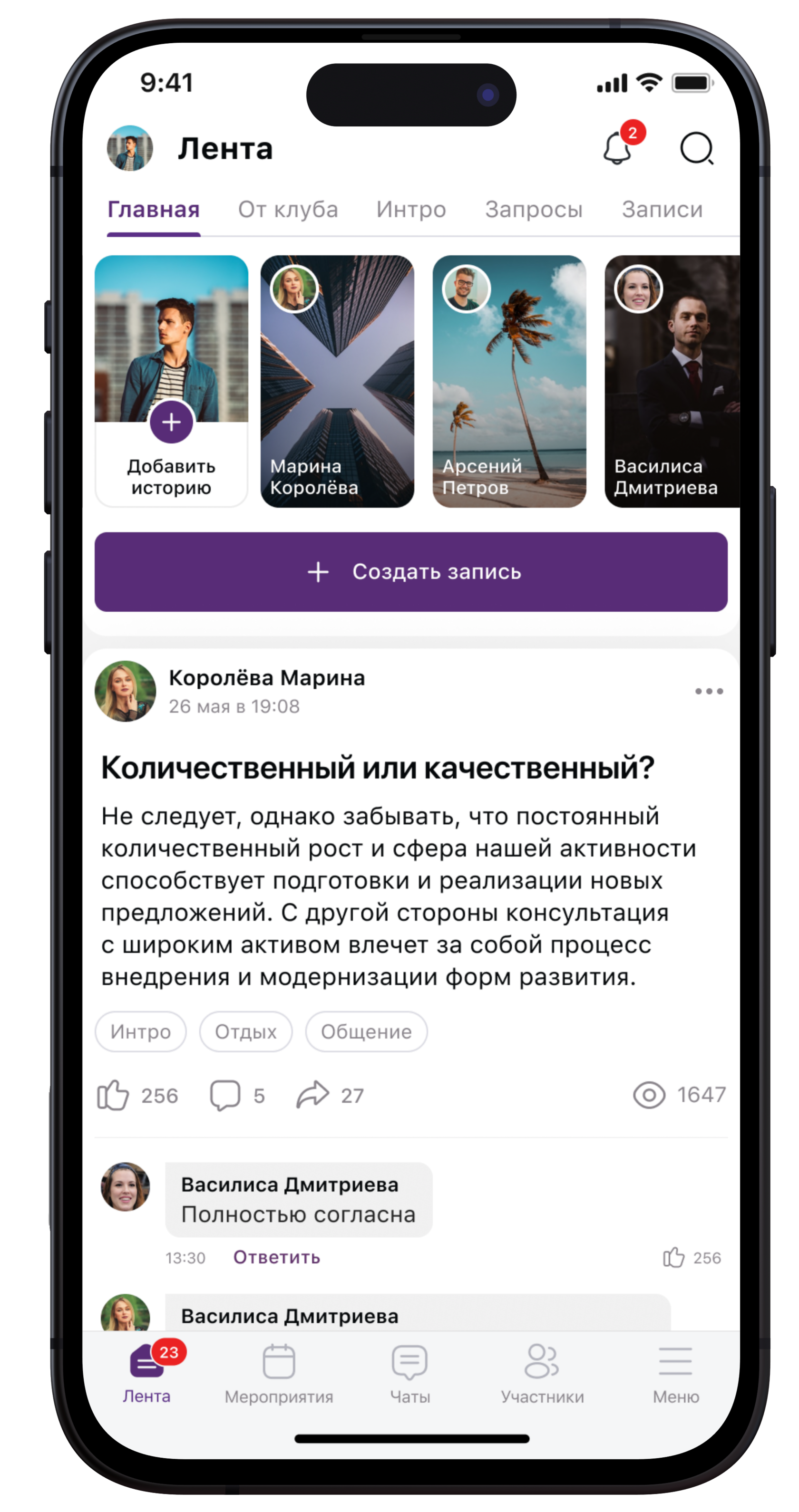
Task: Open your profile avatar in header
Action: pyautogui.click(x=130, y=148)
